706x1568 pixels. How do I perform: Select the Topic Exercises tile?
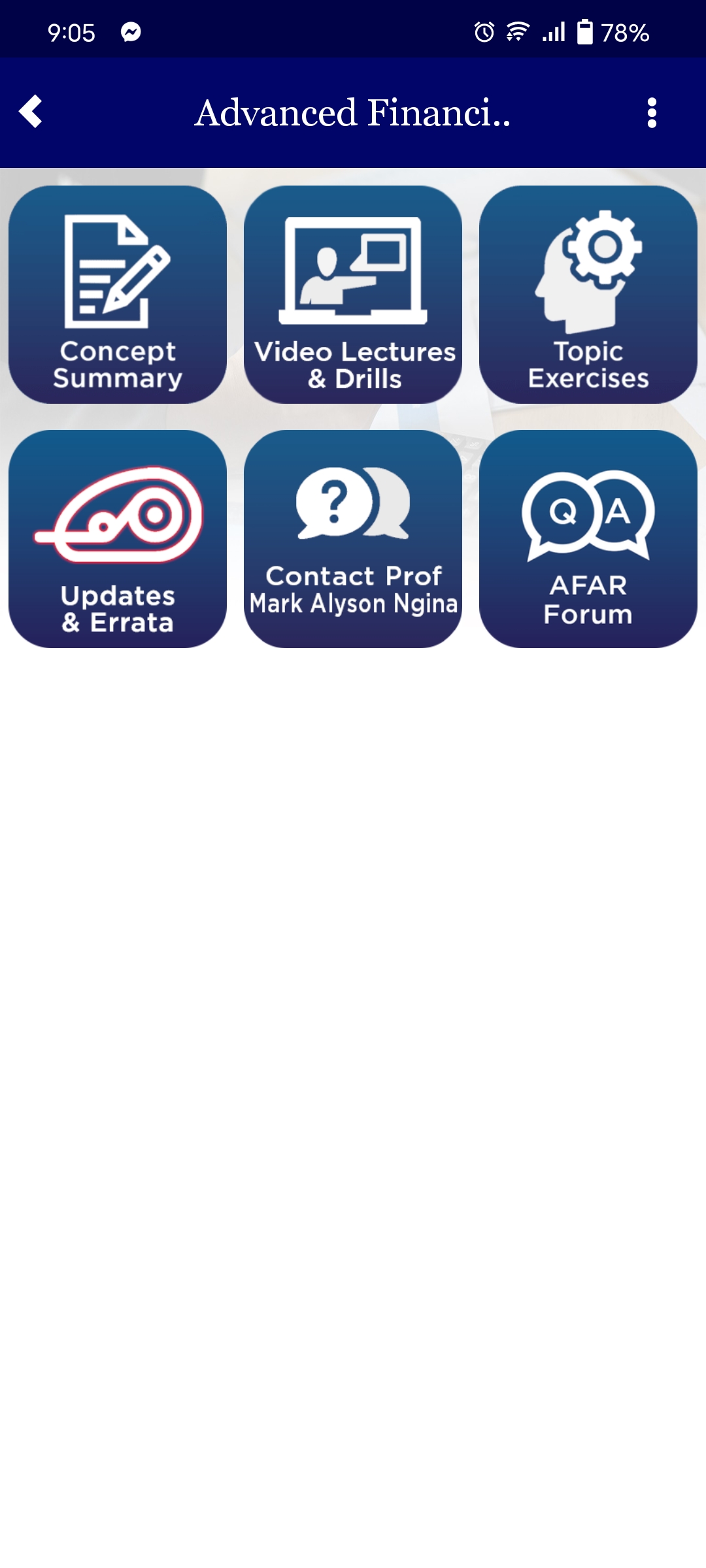(588, 295)
